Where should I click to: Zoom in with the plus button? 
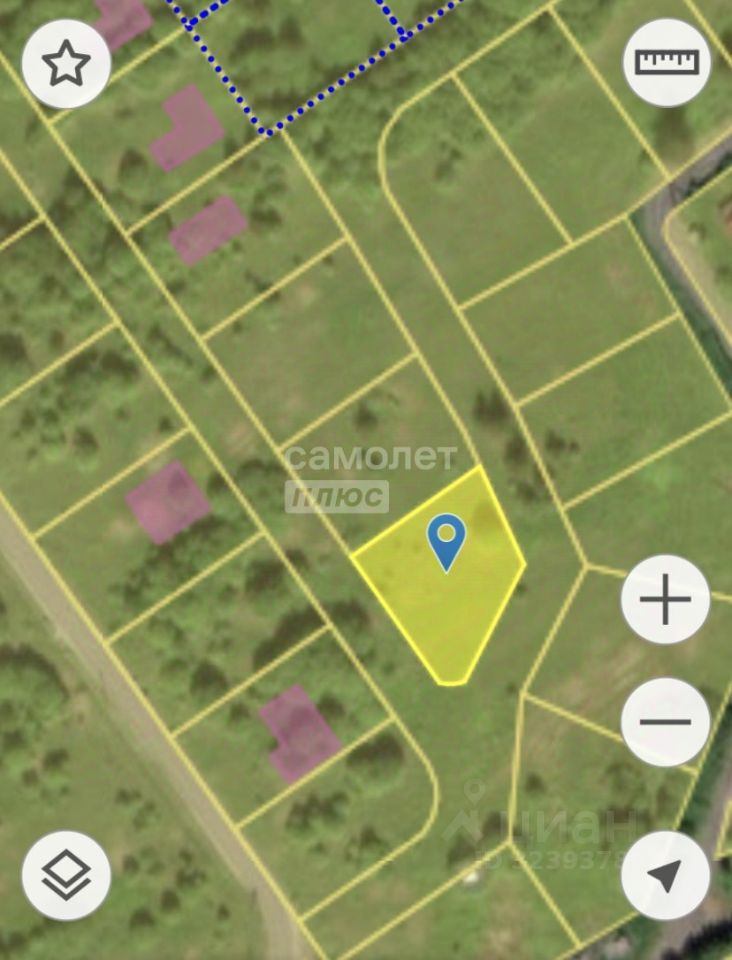[x=666, y=600]
